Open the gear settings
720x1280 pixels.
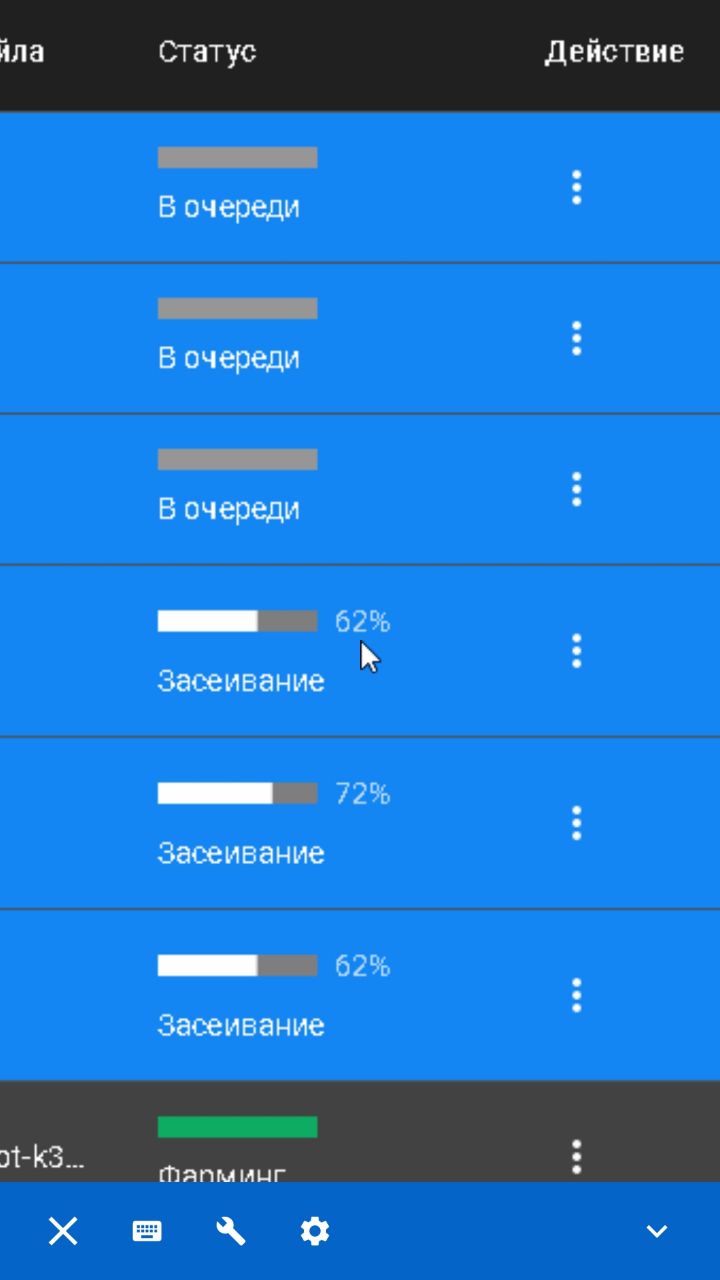(315, 1231)
